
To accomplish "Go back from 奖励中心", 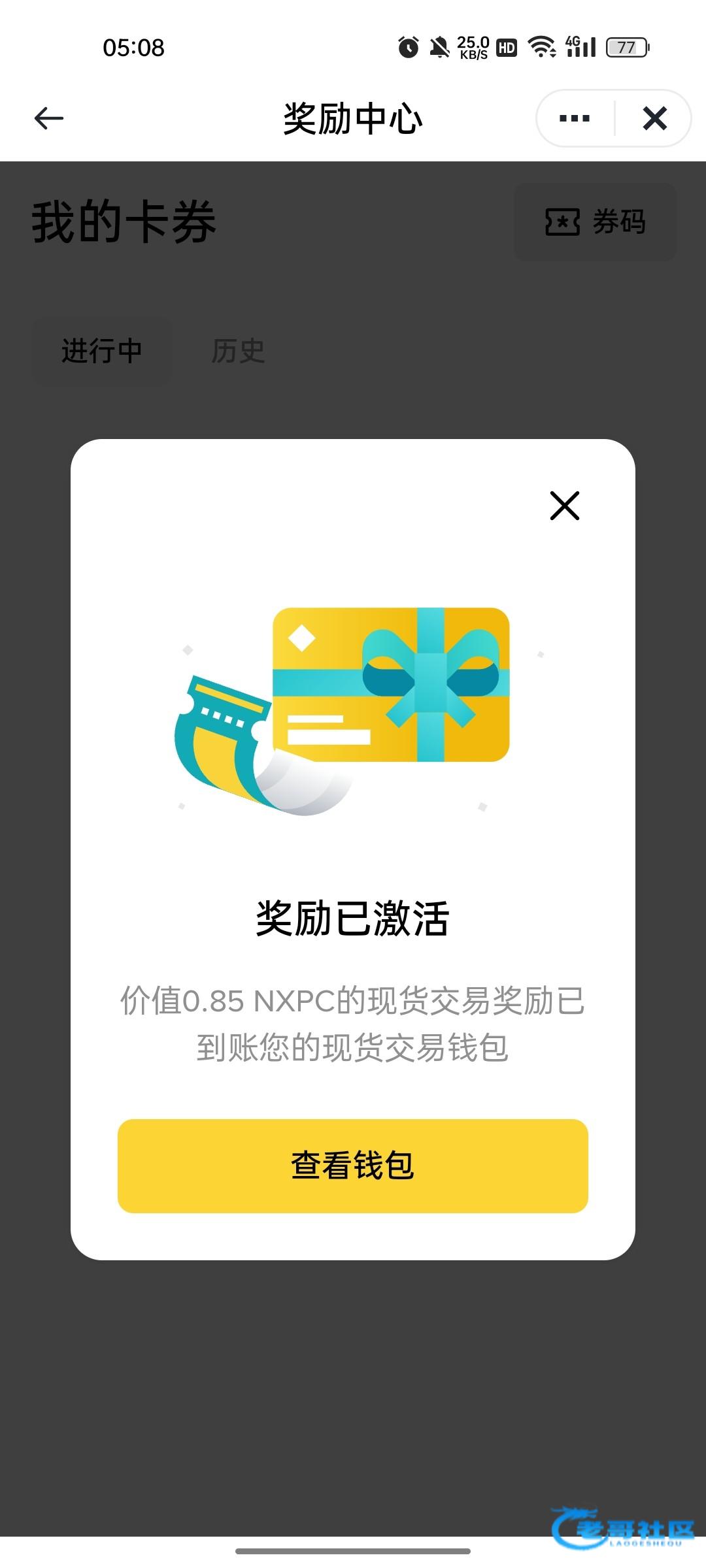I will click(49, 118).
